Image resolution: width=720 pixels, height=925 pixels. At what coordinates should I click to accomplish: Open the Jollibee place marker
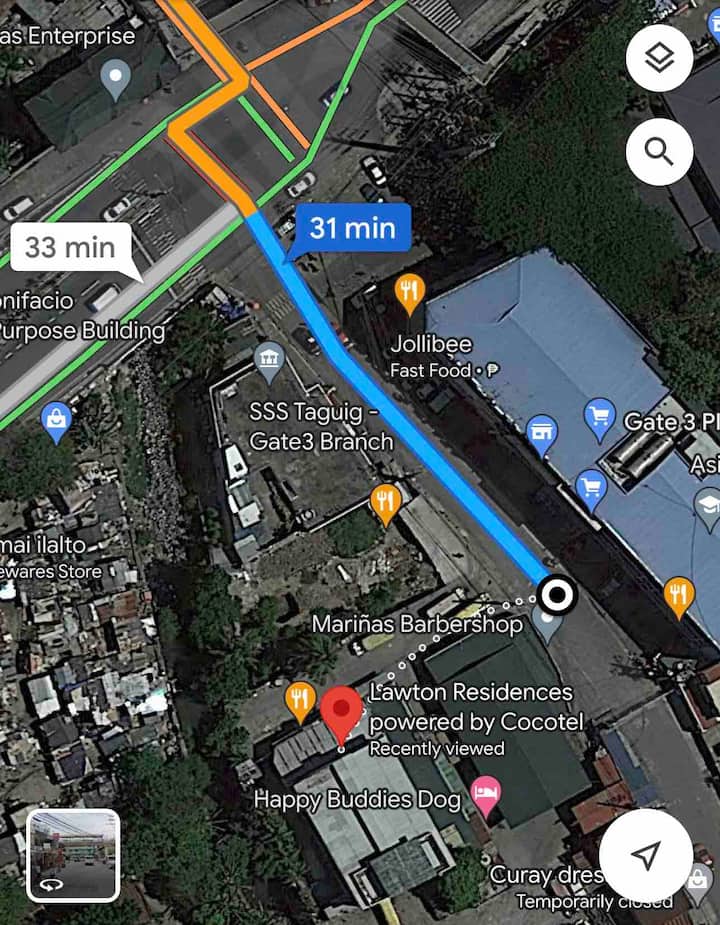coord(409,292)
